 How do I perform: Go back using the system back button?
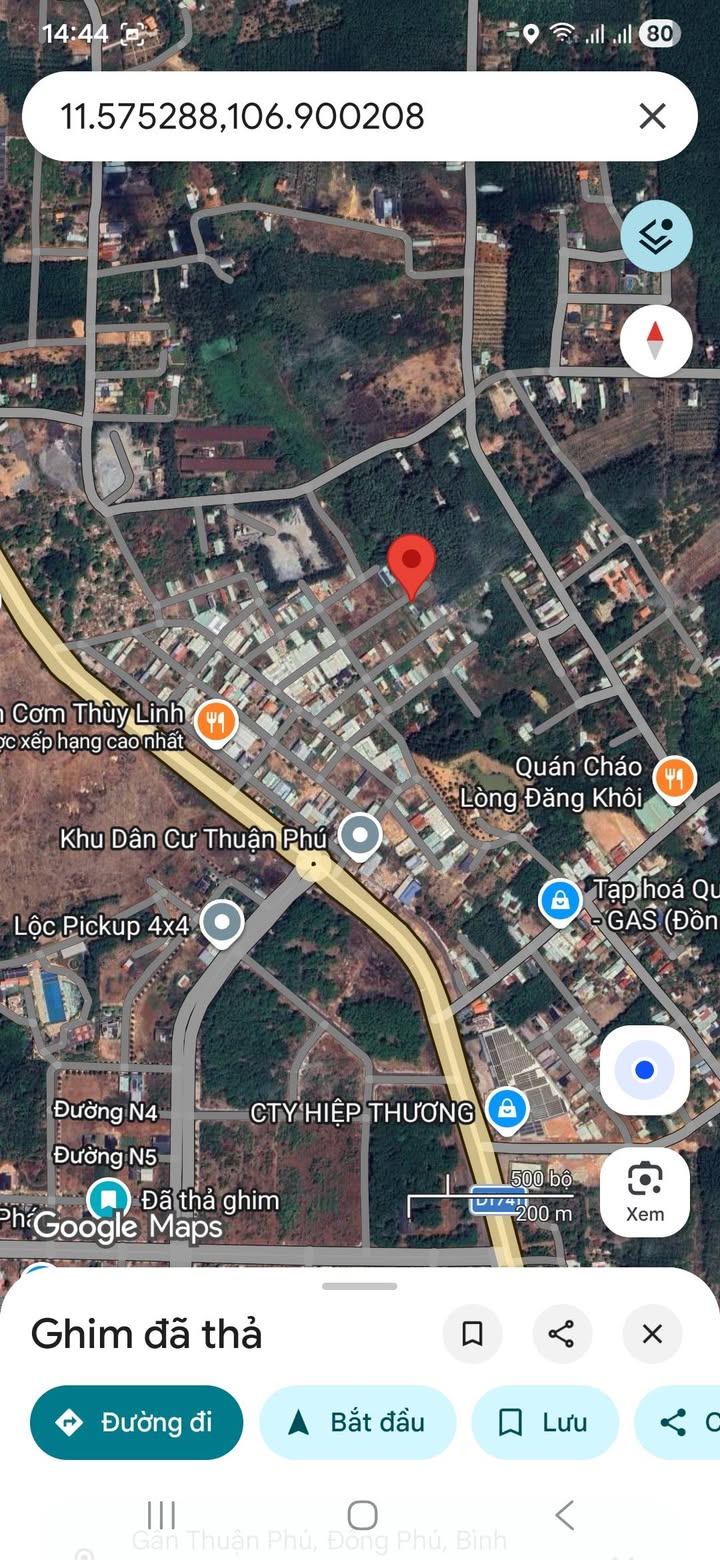(564, 1515)
